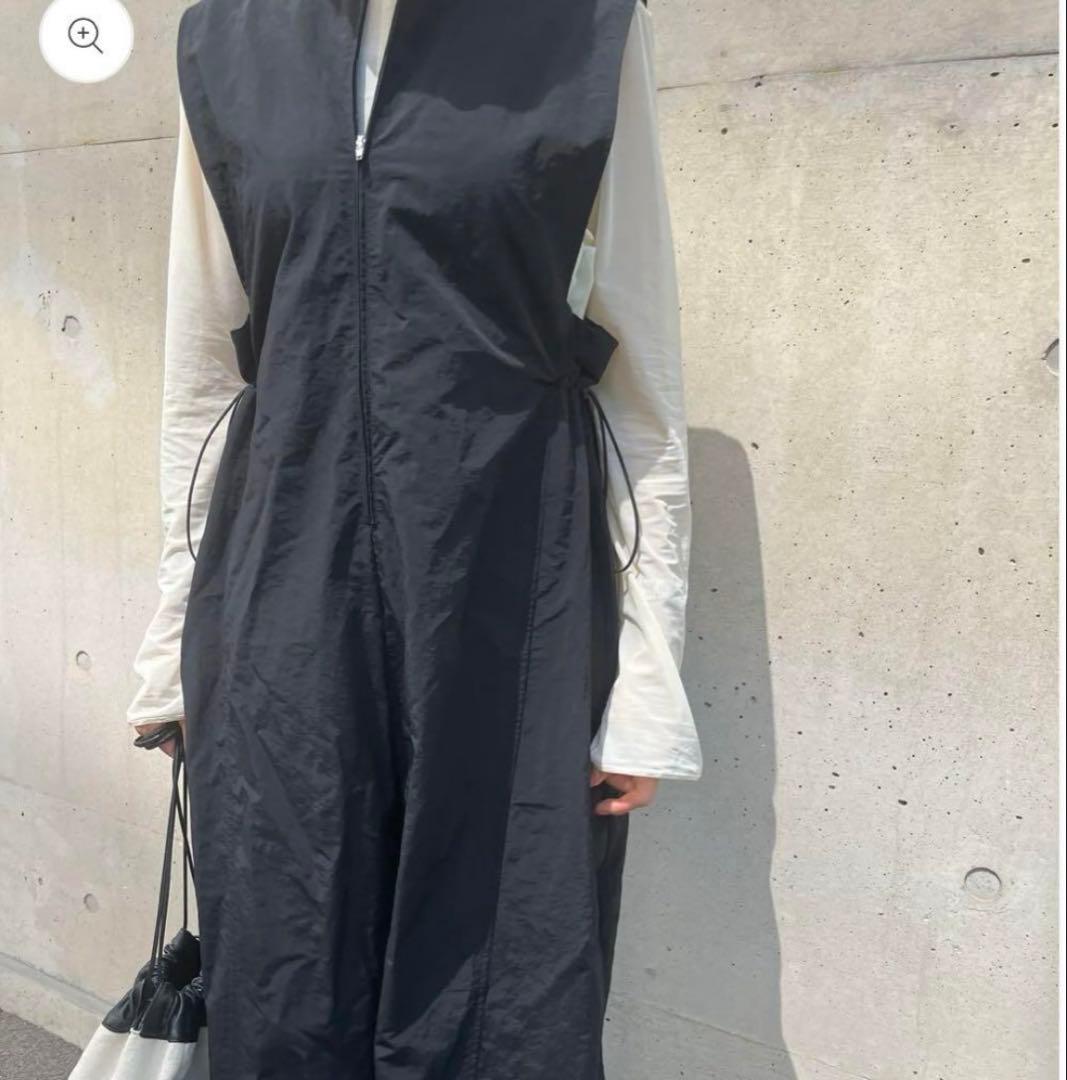Tap the zoom-in magnifier icon
The height and width of the screenshot is (1080, 1067).
[86, 36]
